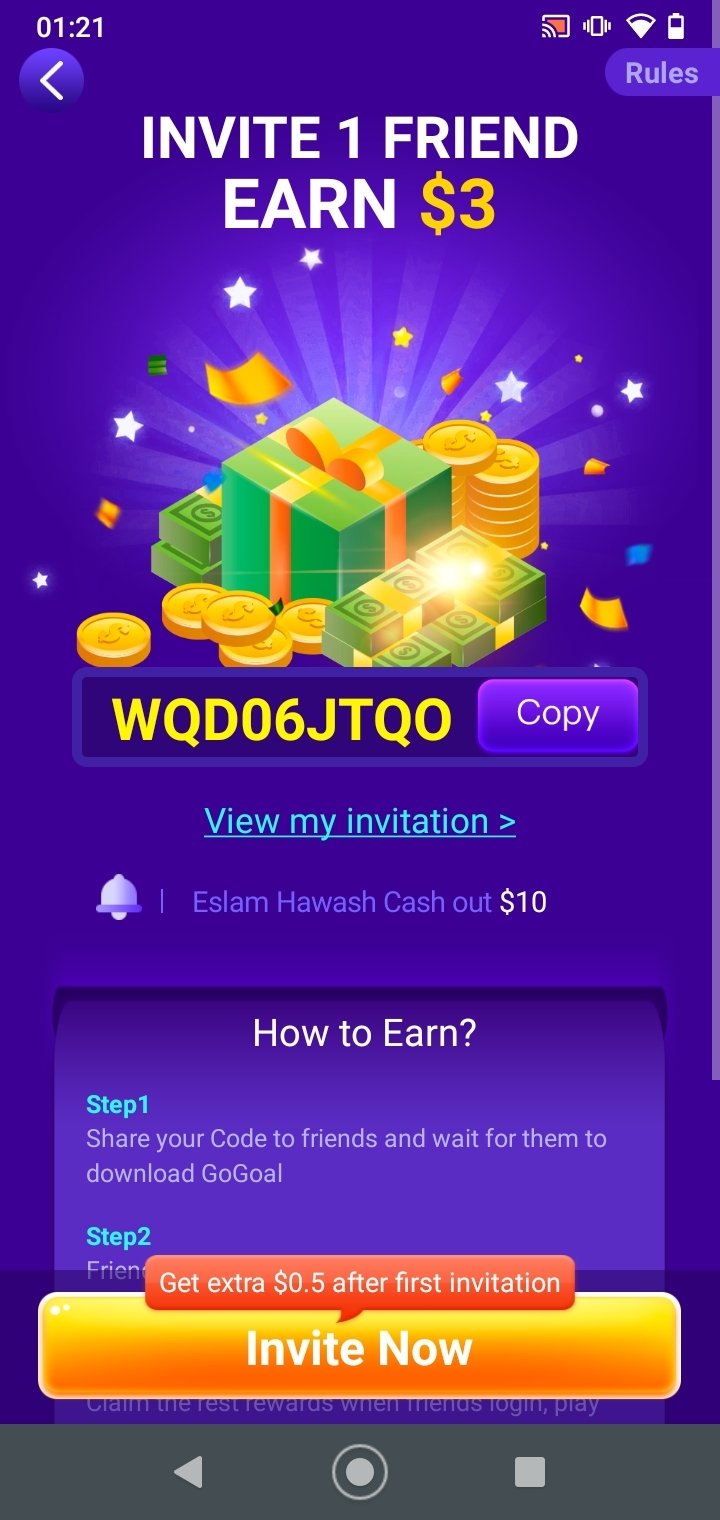Copy the invitation code WQD06JTQO
This screenshot has height=1520, width=720.
pos(558,715)
